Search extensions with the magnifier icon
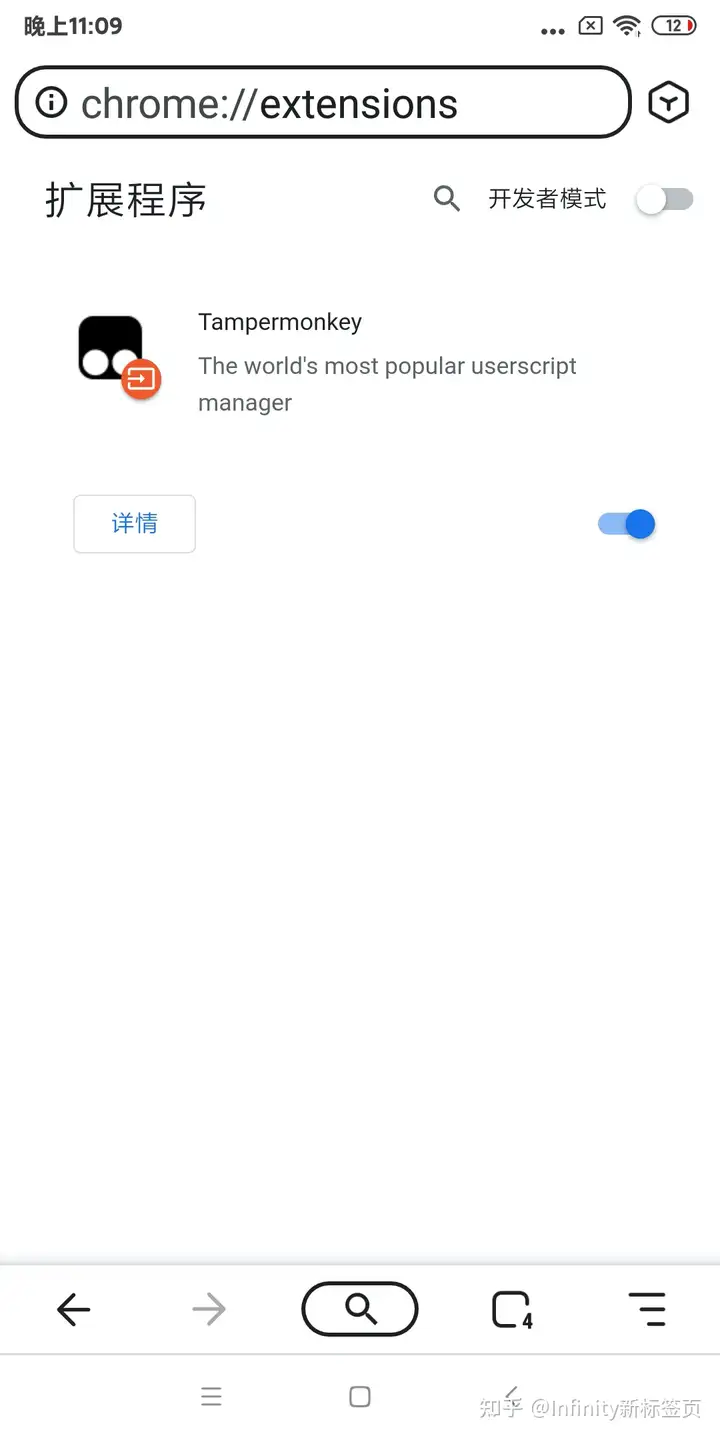This screenshot has width=720, height=1440. tap(446, 199)
